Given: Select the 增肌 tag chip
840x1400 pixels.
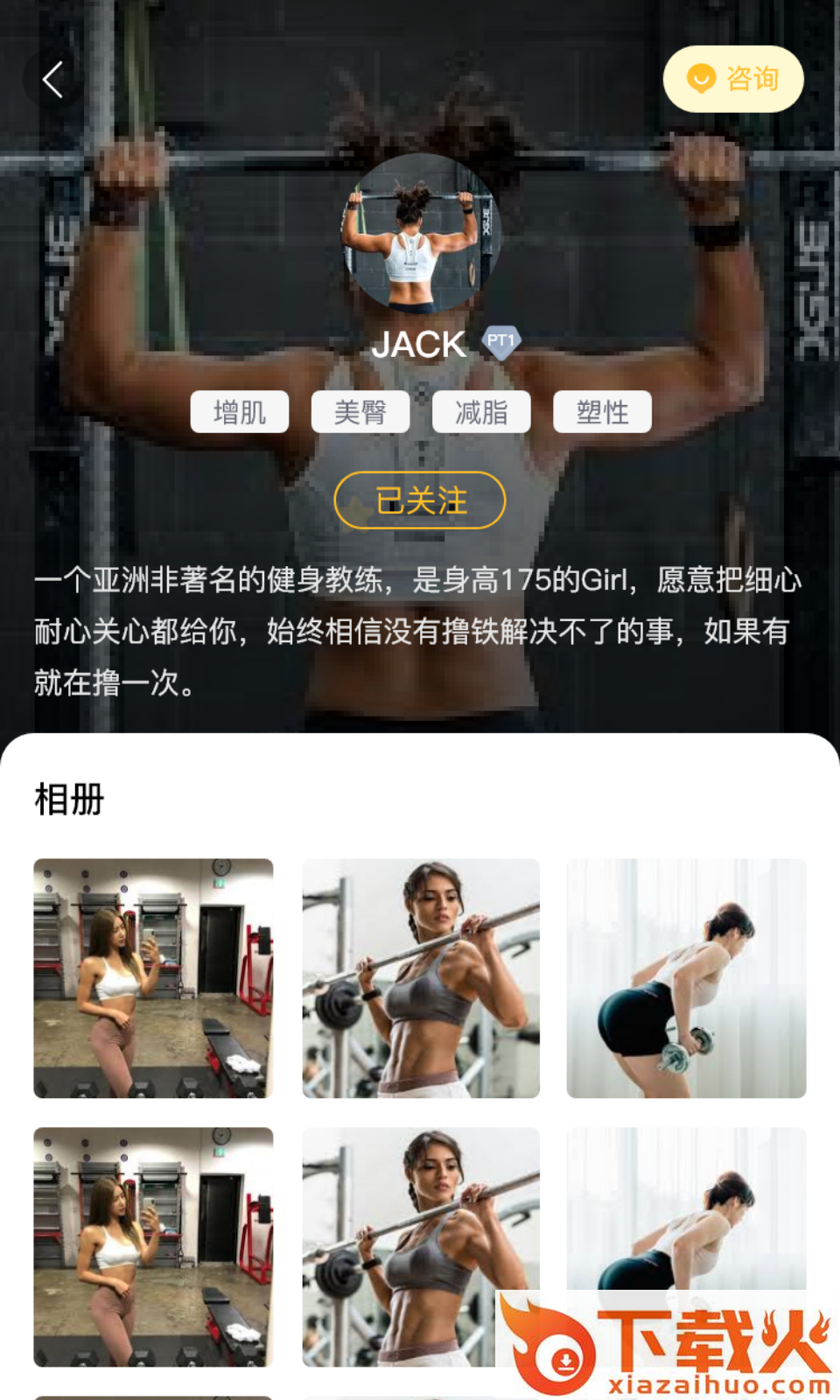Looking at the screenshot, I should coord(240,412).
